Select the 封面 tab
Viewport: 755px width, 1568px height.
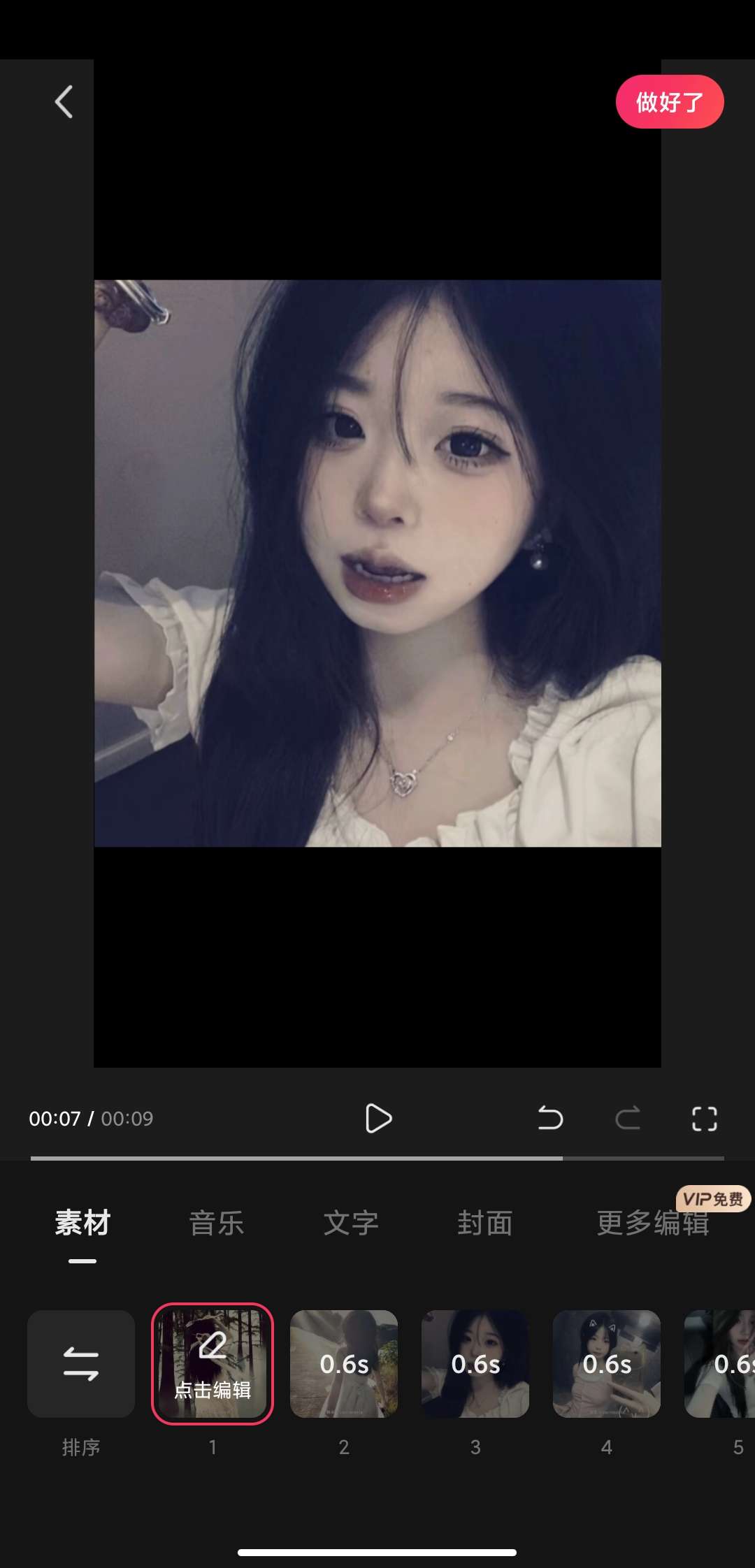pyautogui.click(x=485, y=1223)
